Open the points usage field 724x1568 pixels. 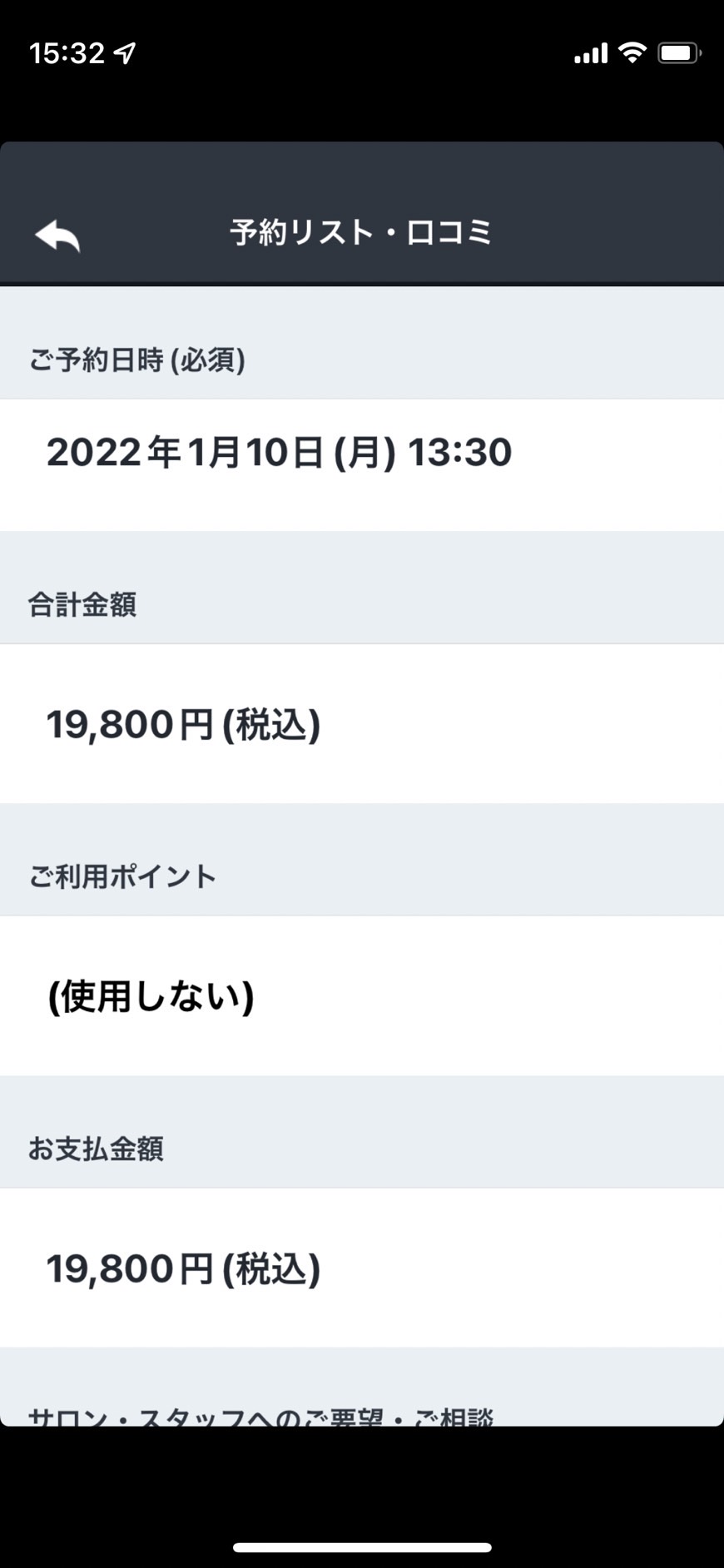[362, 995]
